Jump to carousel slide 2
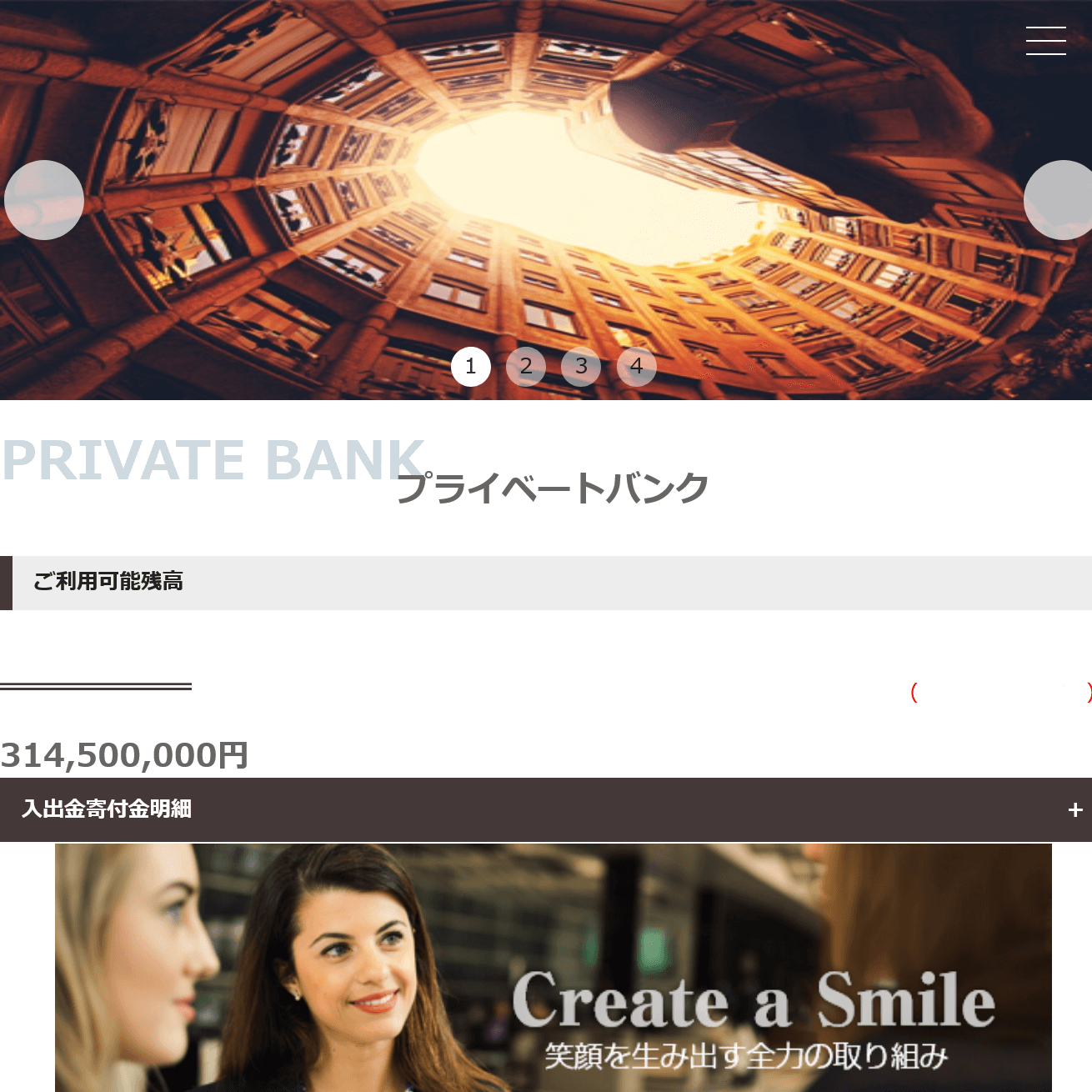Screen dimensions: 1092x1092 tap(526, 367)
